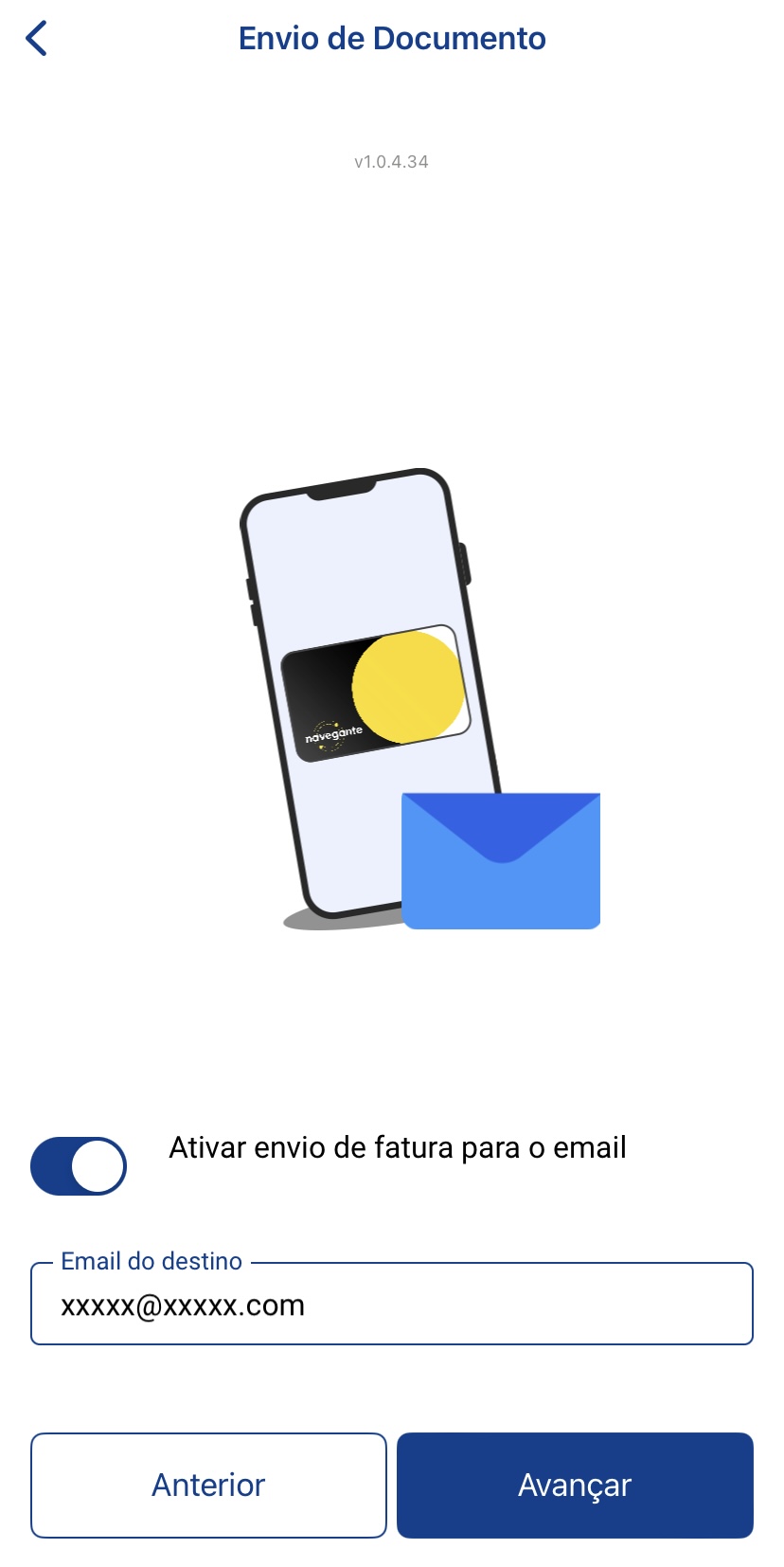Tap the Email do destino field

(x=392, y=1305)
